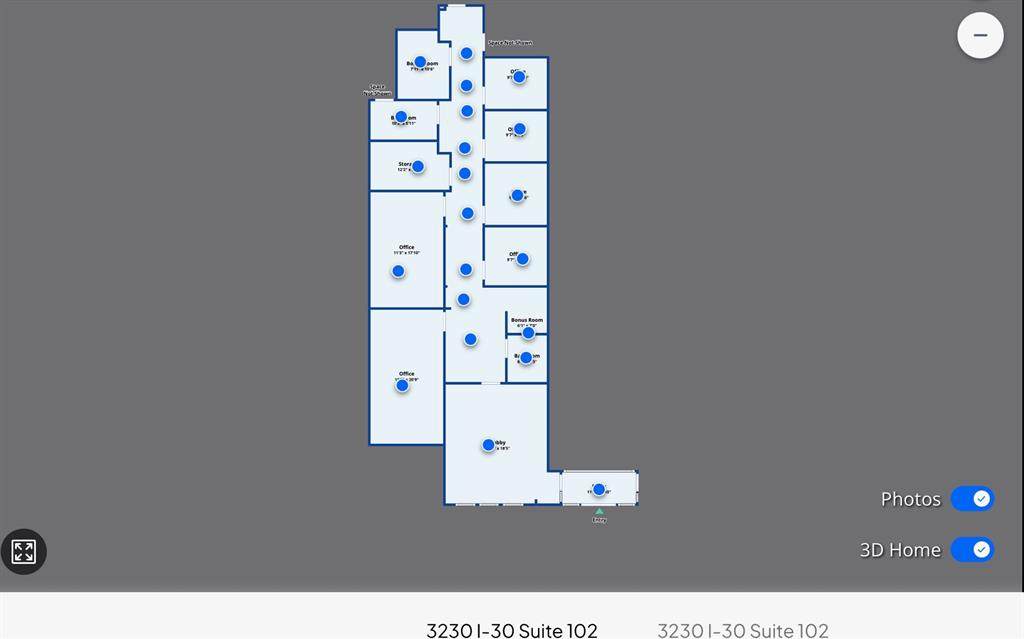Disable the 3D Home toggle
The width and height of the screenshot is (1024, 639).
(x=971, y=549)
